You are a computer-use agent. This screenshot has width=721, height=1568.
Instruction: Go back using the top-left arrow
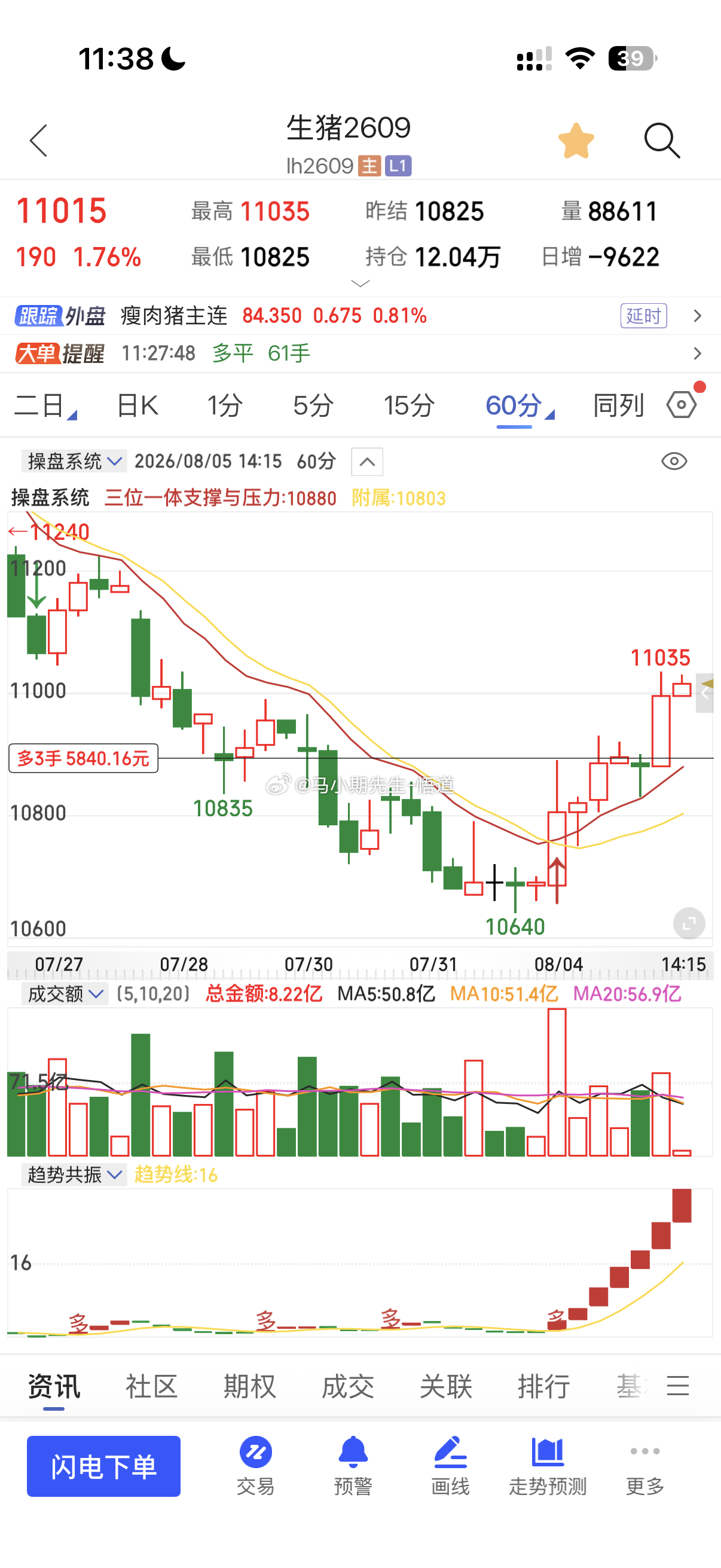pos(38,141)
